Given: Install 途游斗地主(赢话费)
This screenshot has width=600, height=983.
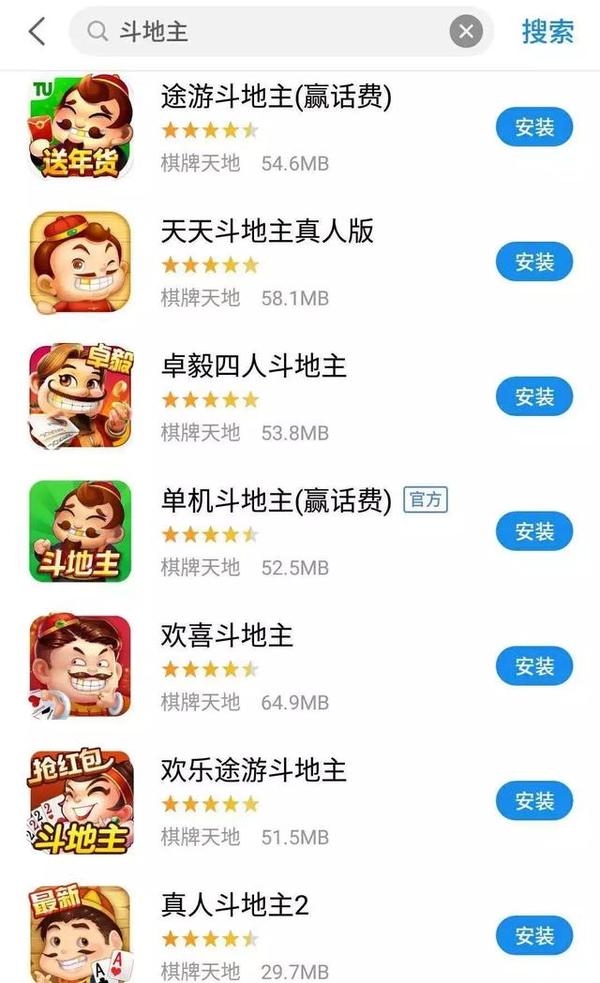Looking at the screenshot, I should (x=534, y=127).
